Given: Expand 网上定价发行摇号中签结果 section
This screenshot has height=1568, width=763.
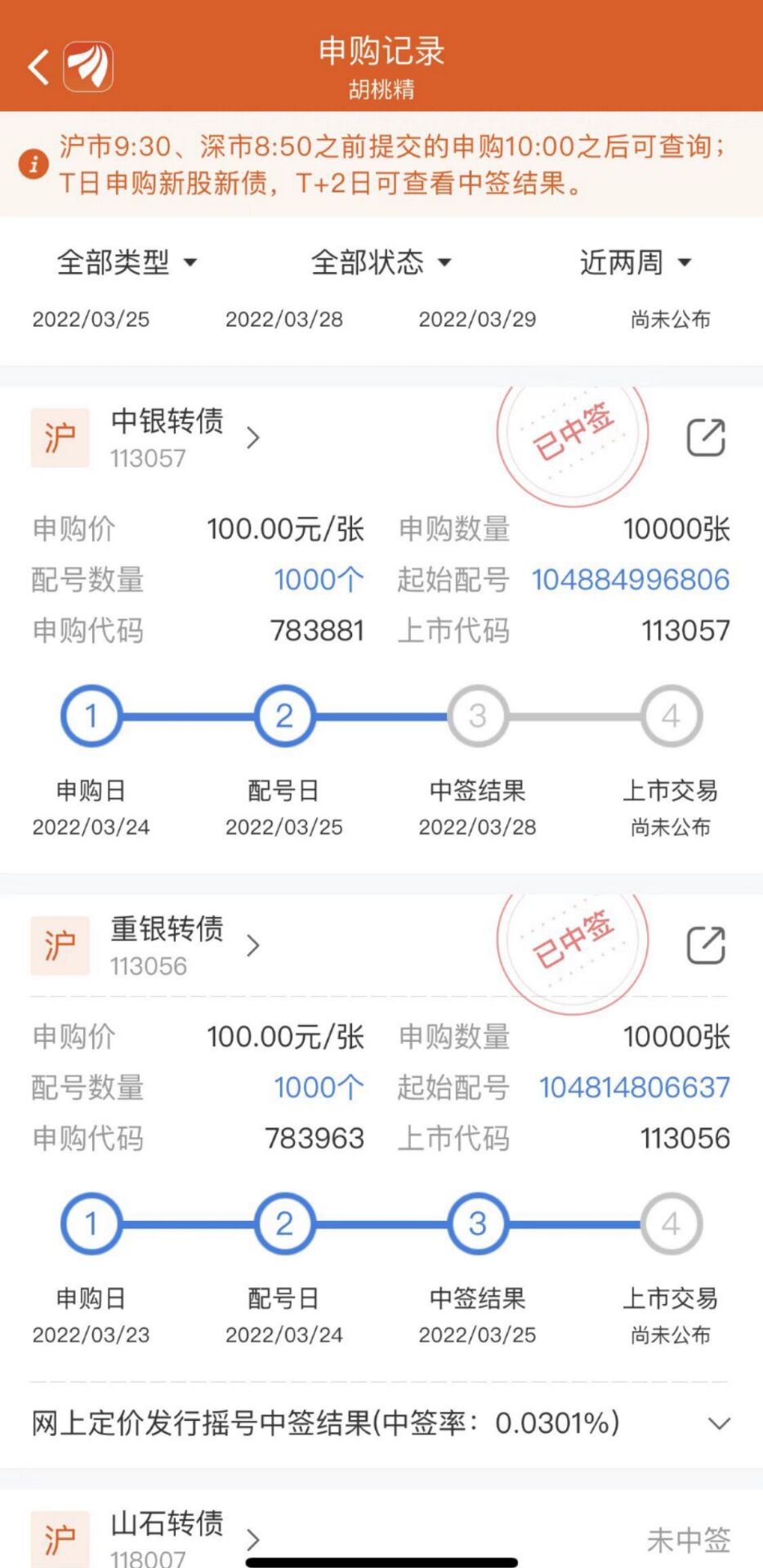Looking at the screenshot, I should coord(381,1423).
